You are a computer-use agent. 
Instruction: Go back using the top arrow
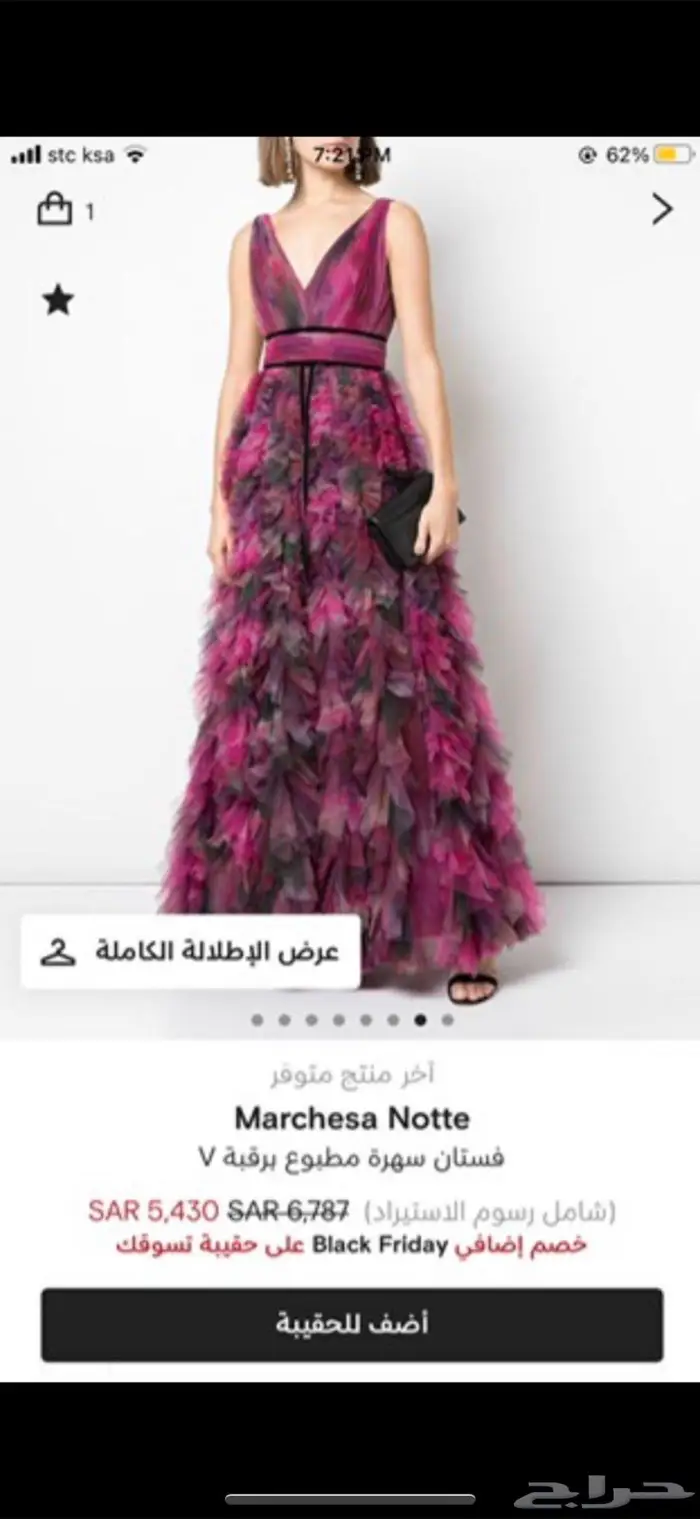pos(661,209)
